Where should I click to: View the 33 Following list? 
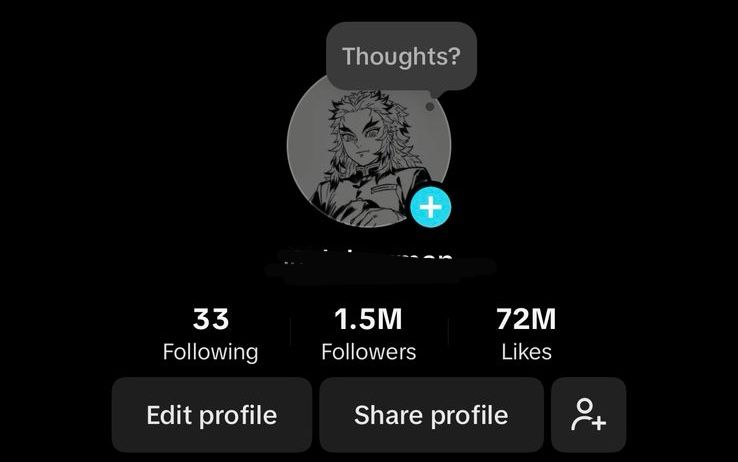210,335
